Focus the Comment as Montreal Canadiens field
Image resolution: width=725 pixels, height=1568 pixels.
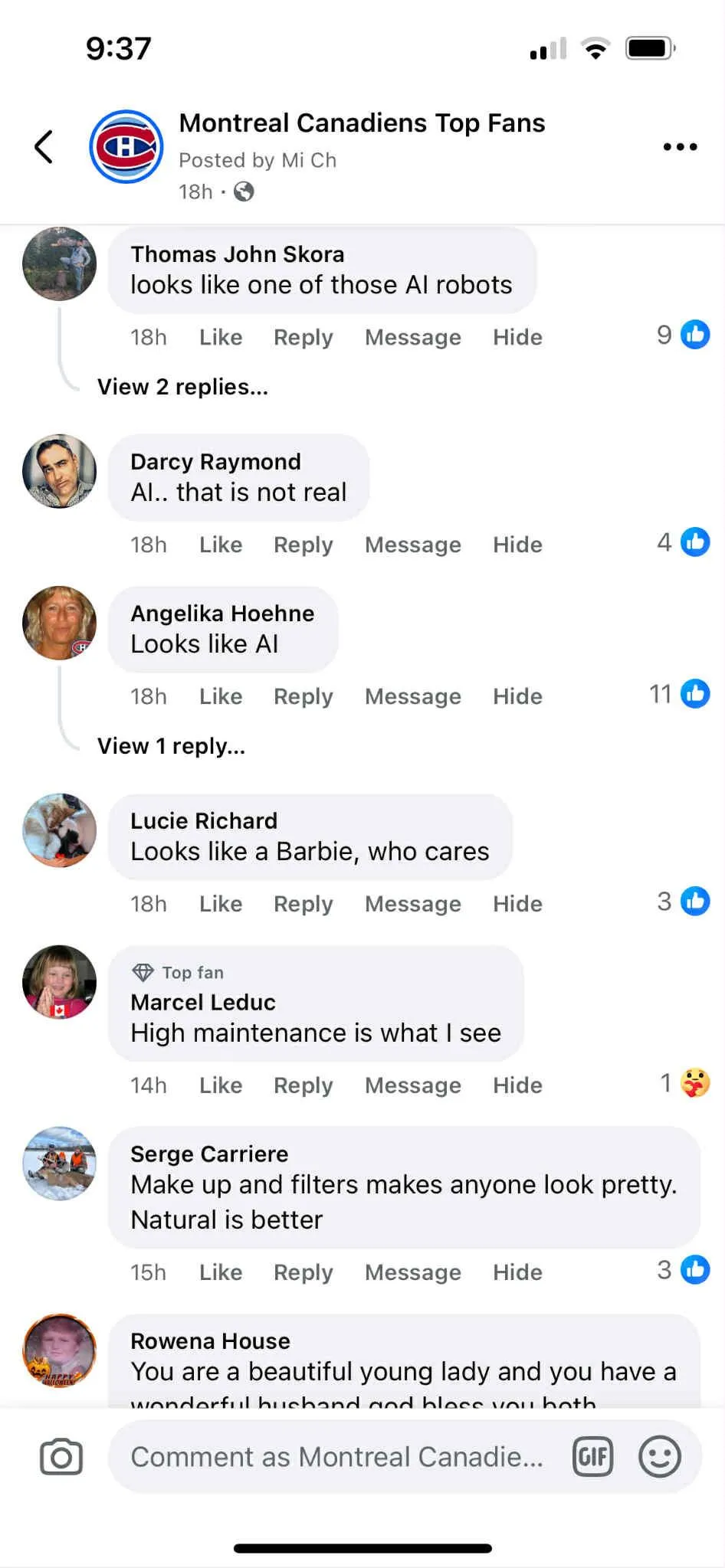tap(337, 1457)
